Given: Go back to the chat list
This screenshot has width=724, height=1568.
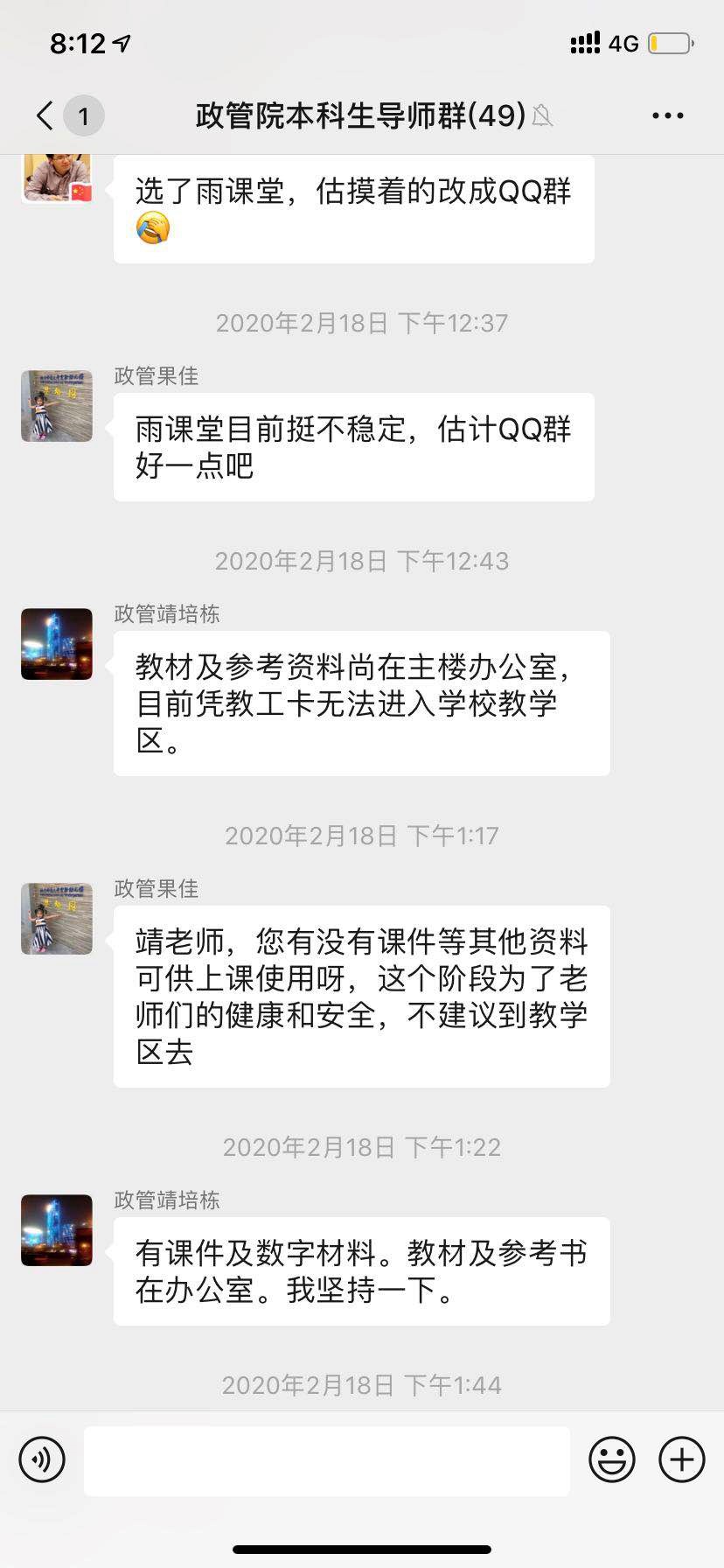Looking at the screenshot, I should [45, 115].
